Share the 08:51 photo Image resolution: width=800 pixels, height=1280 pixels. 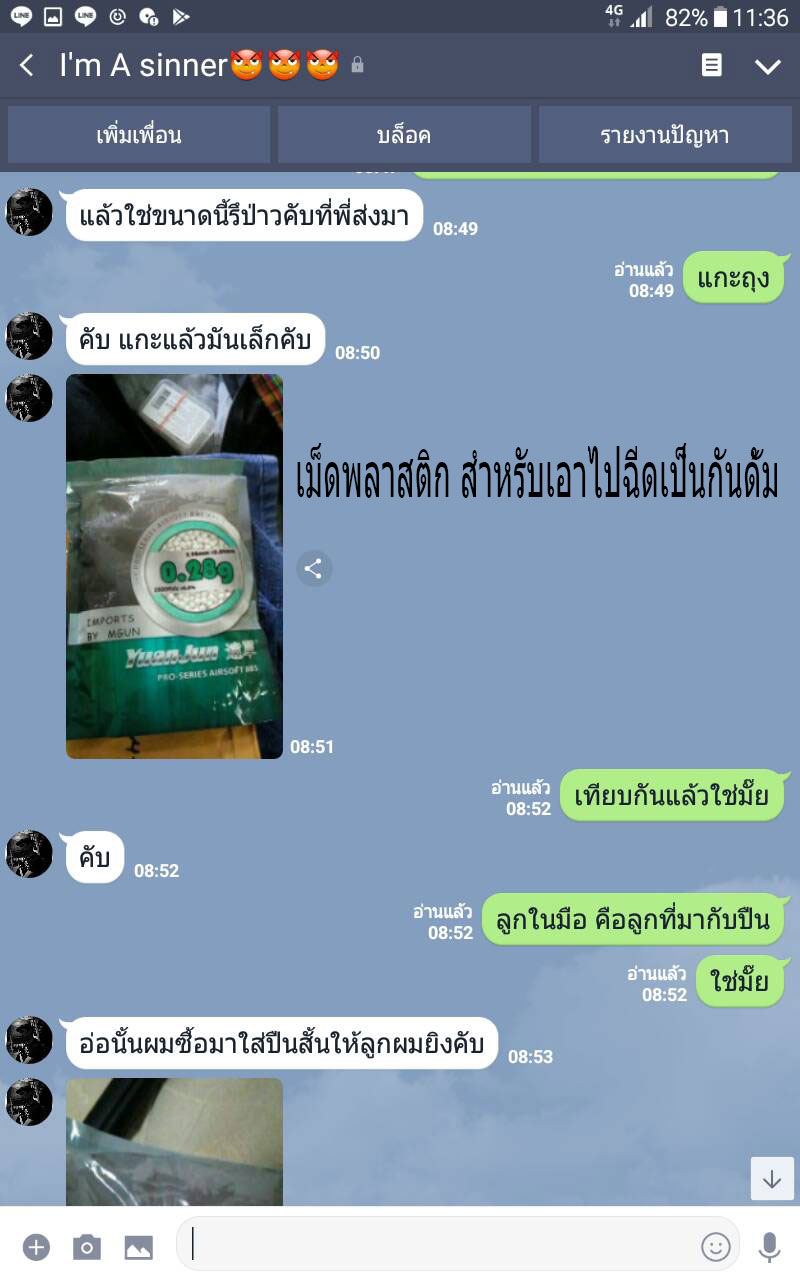tap(313, 569)
